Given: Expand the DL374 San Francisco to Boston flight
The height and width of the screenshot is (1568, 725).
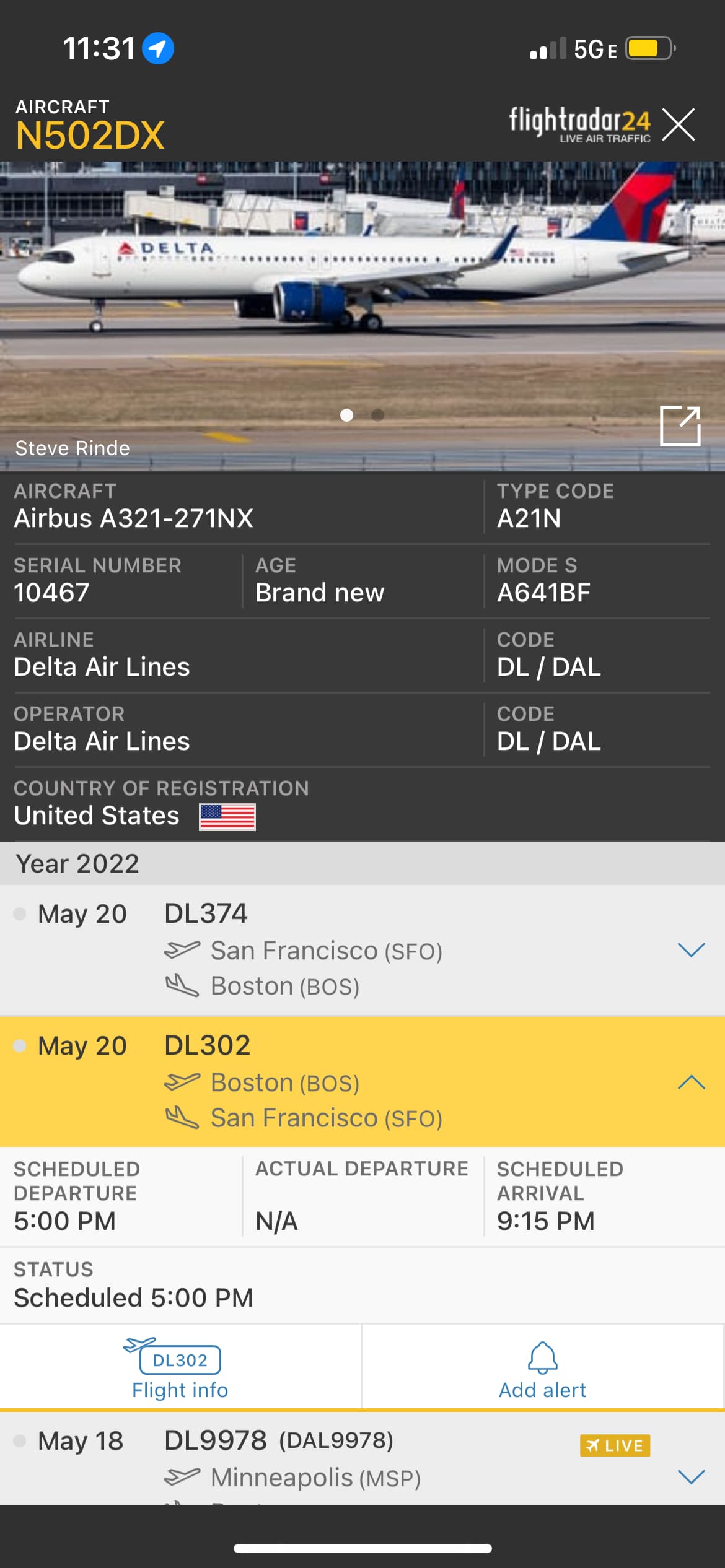Looking at the screenshot, I should (691, 949).
